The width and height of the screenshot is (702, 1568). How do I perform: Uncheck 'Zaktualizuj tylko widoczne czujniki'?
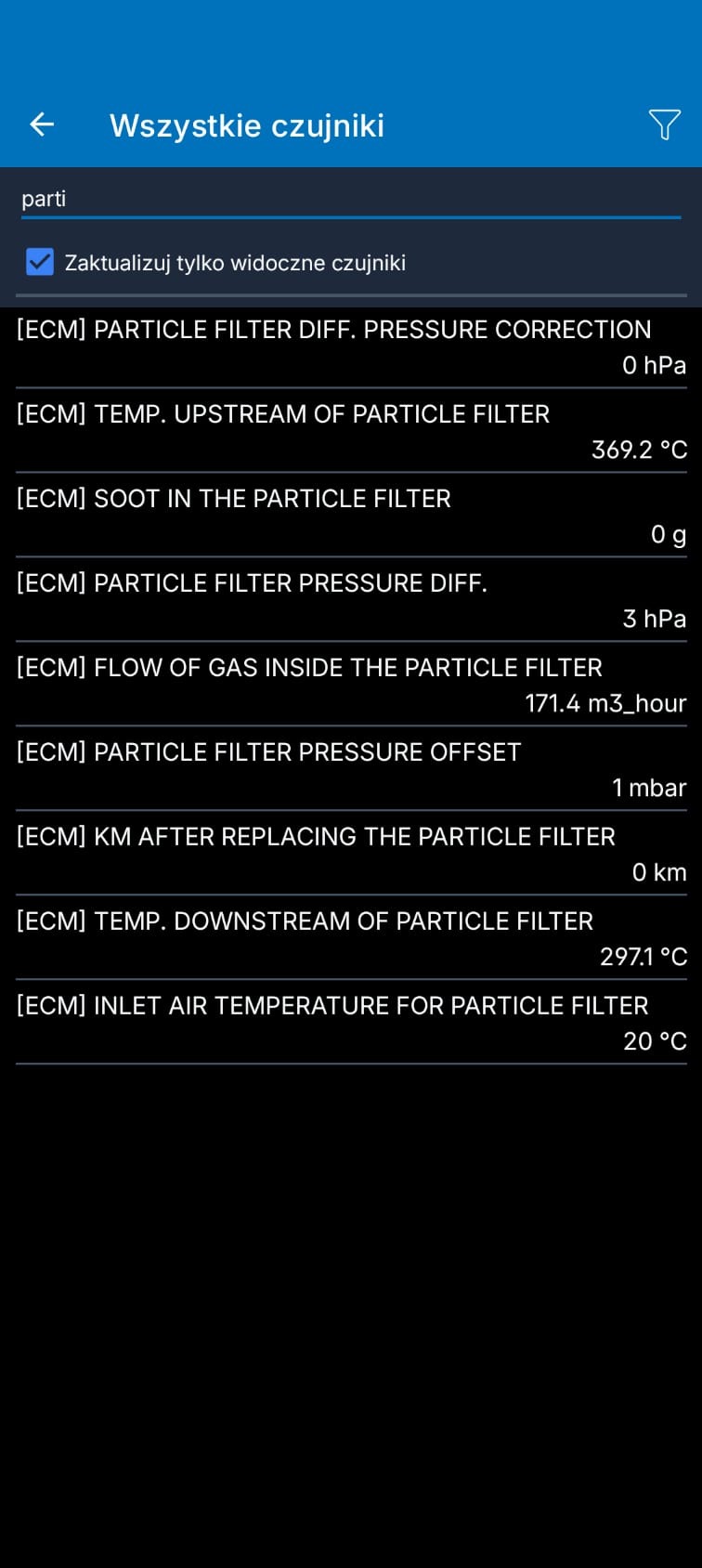(40, 263)
